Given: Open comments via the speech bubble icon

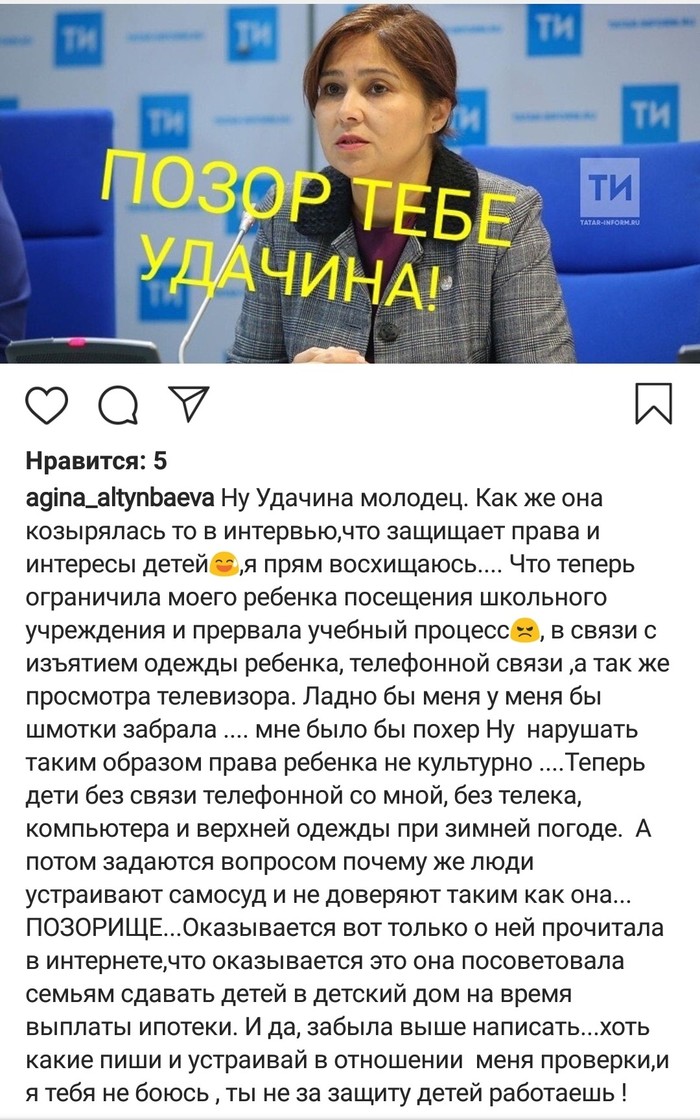Looking at the screenshot, I should [x=119, y=405].
